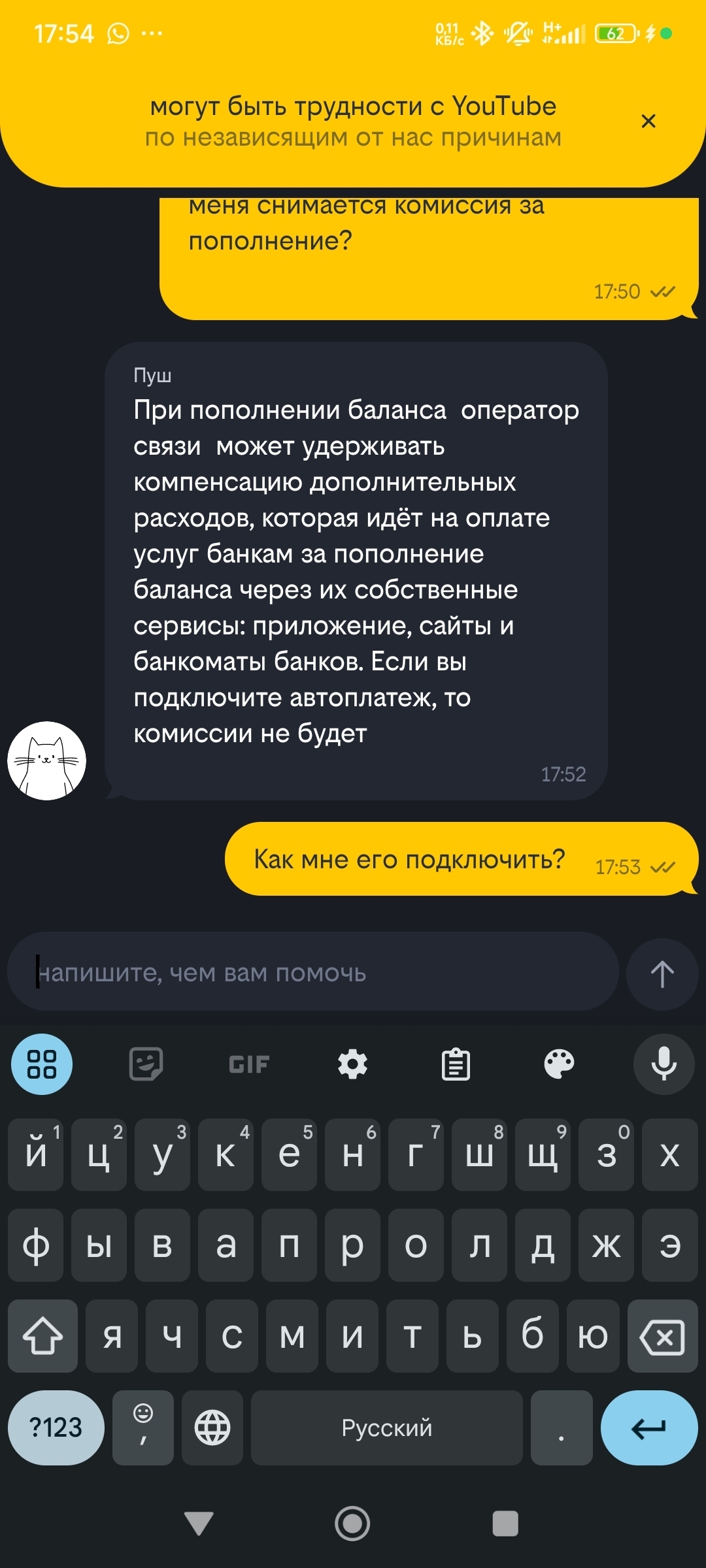This screenshot has height=1568, width=706.
Task: Tap the backspace key
Action: pyautogui.click(x=662, y=1335)
